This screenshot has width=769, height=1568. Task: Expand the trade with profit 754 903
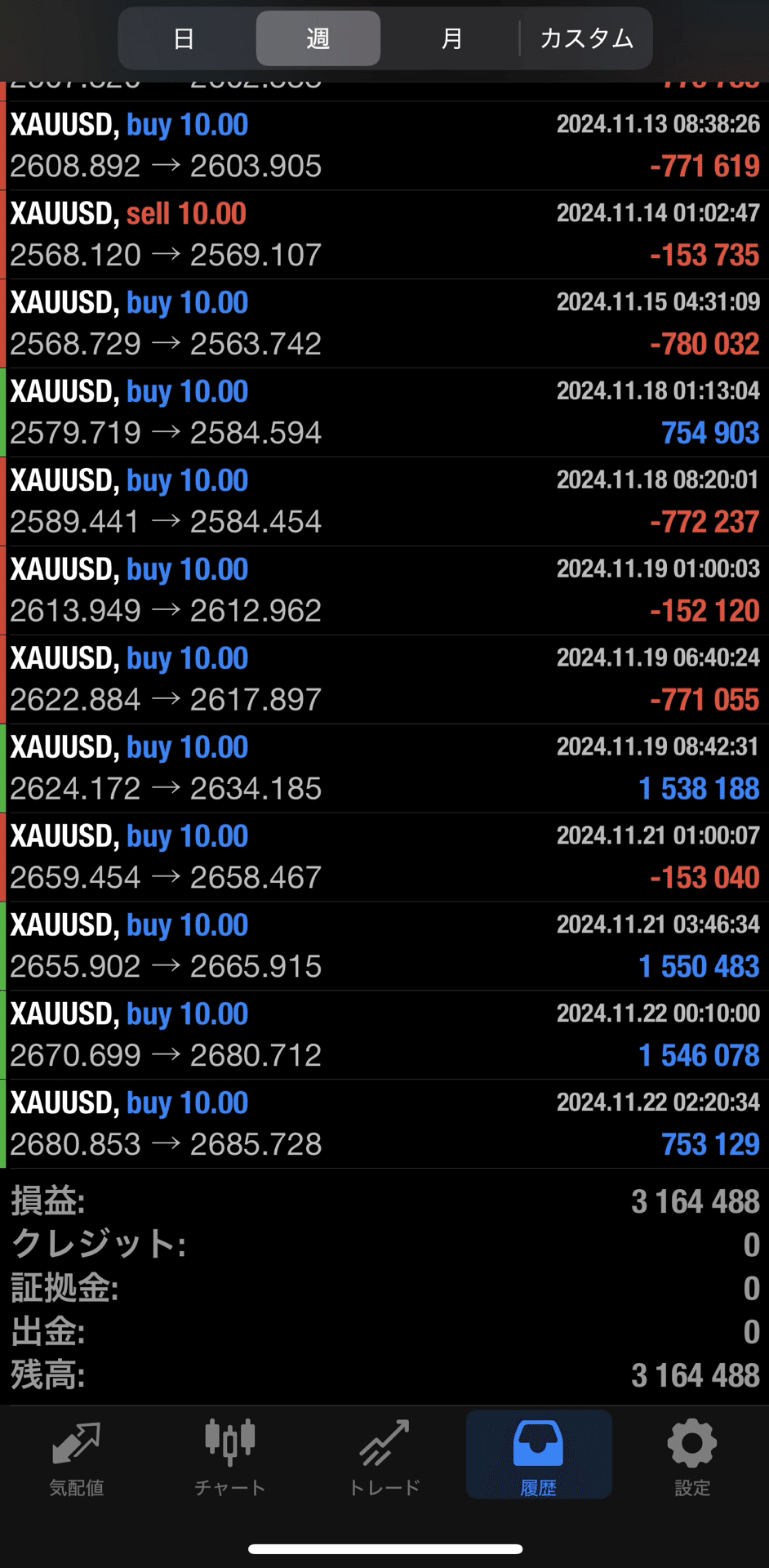pyautogui.click(x=384, y=412)
